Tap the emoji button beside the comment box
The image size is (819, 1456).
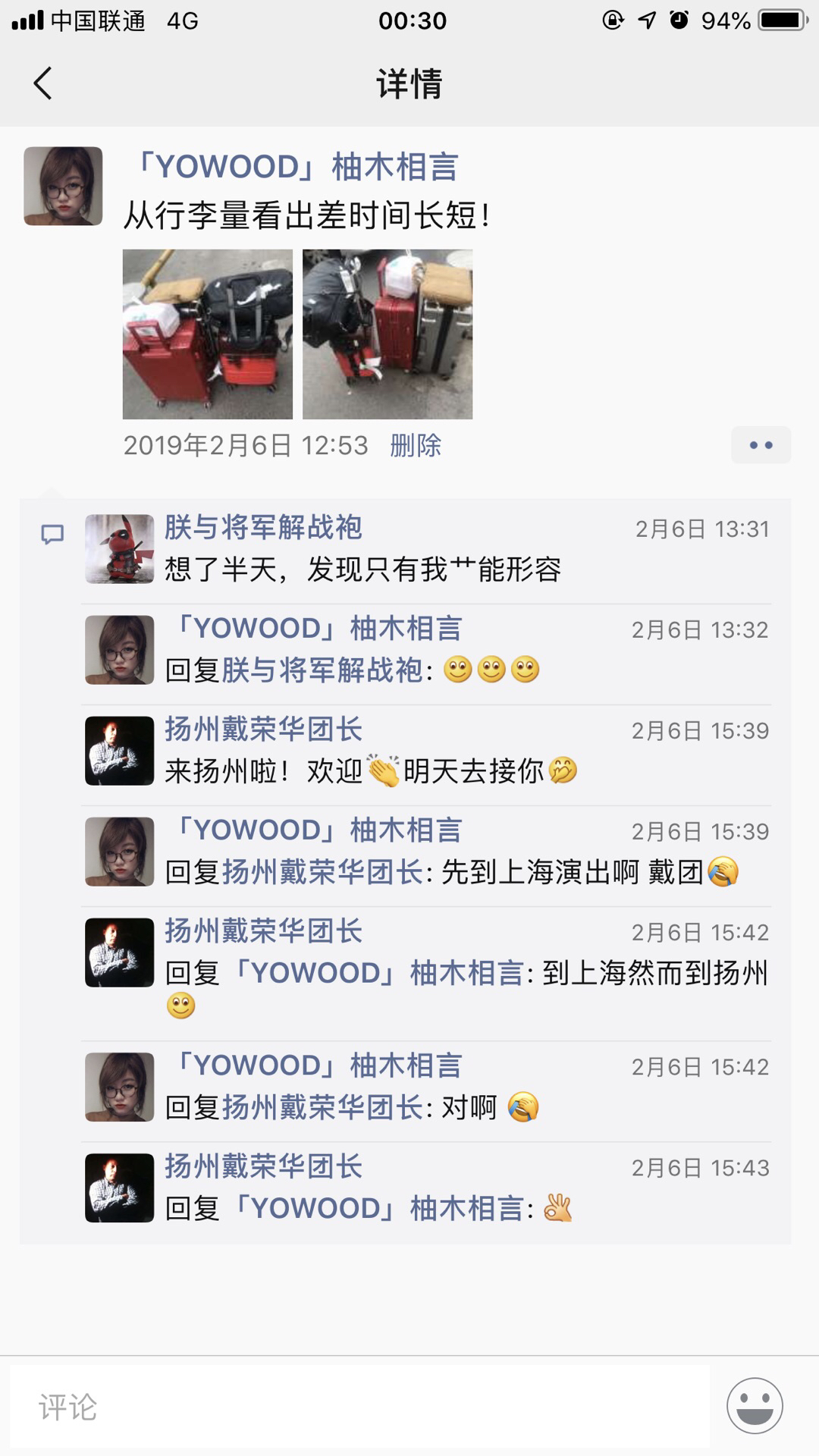(x=755, y=1407)
